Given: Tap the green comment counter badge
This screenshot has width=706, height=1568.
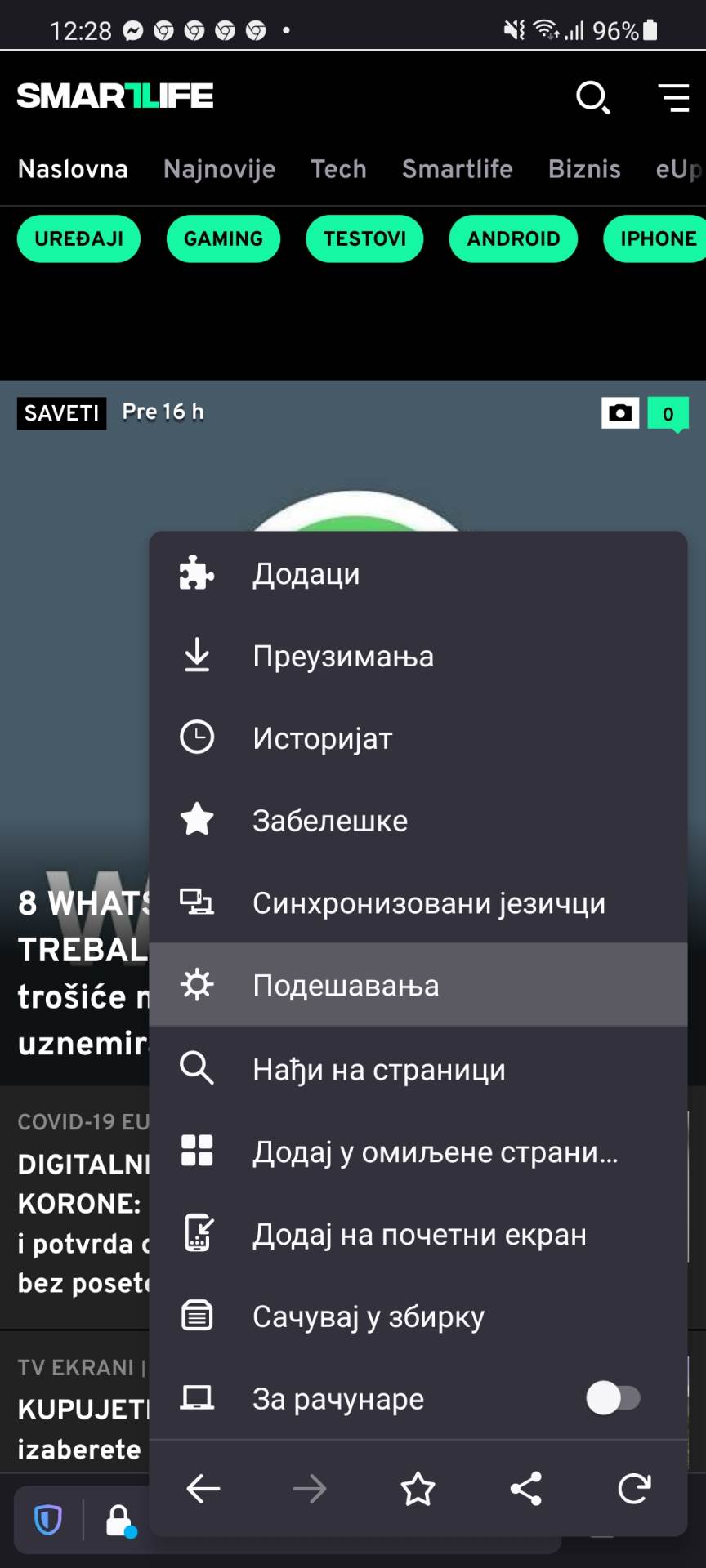Looking at the screenshot, I should pos(668,413).
